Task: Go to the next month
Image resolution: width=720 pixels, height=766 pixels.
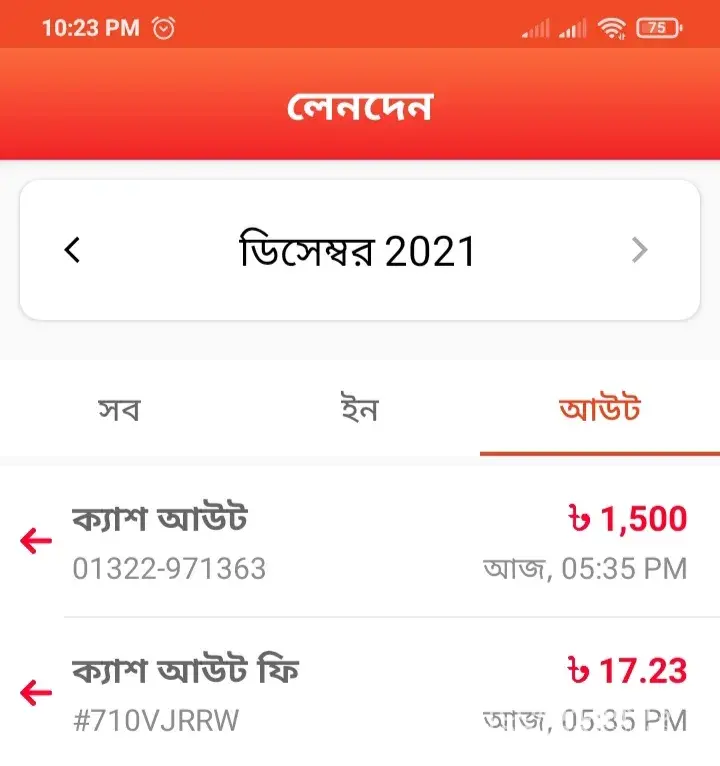Action: pyautogui.click(x=640, y=250)
